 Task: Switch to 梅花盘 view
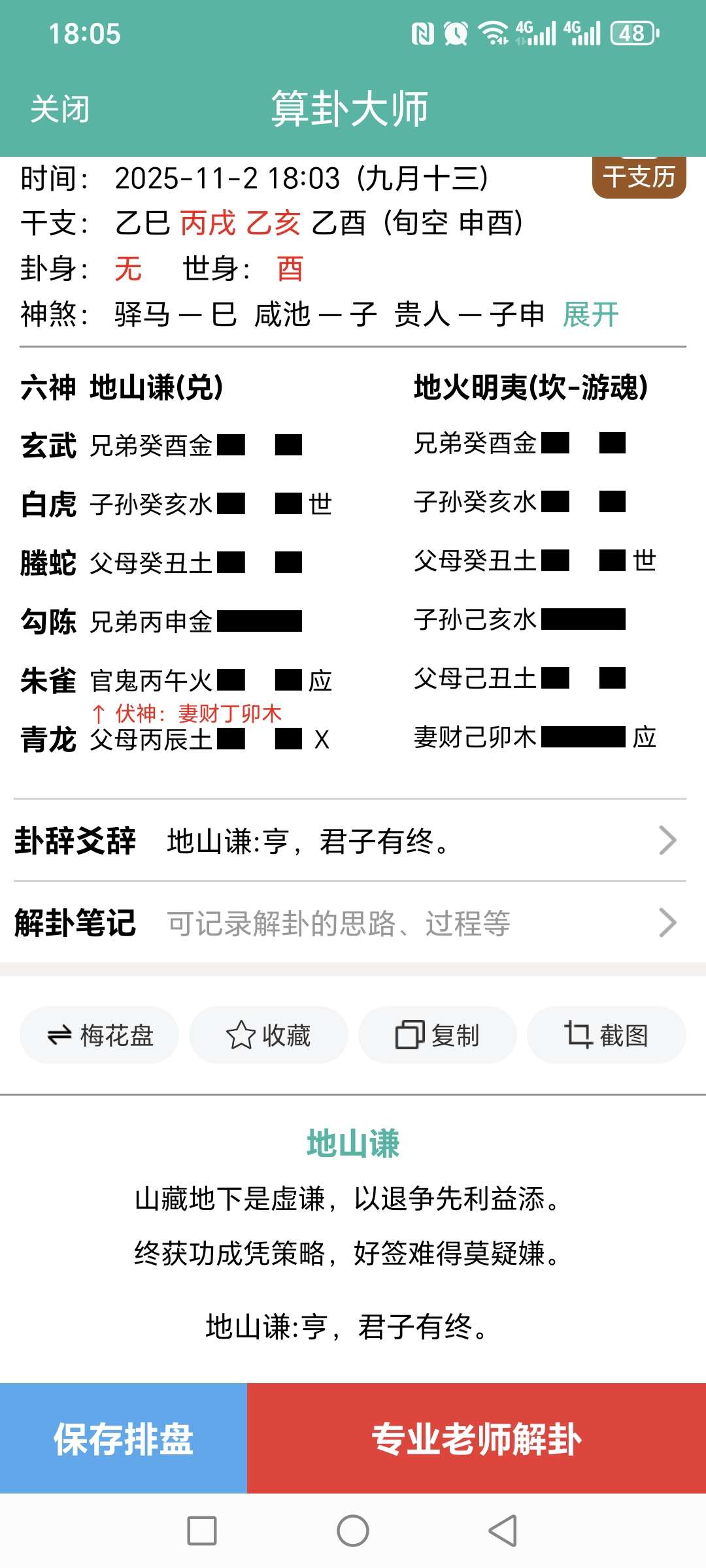point(99,1036)
